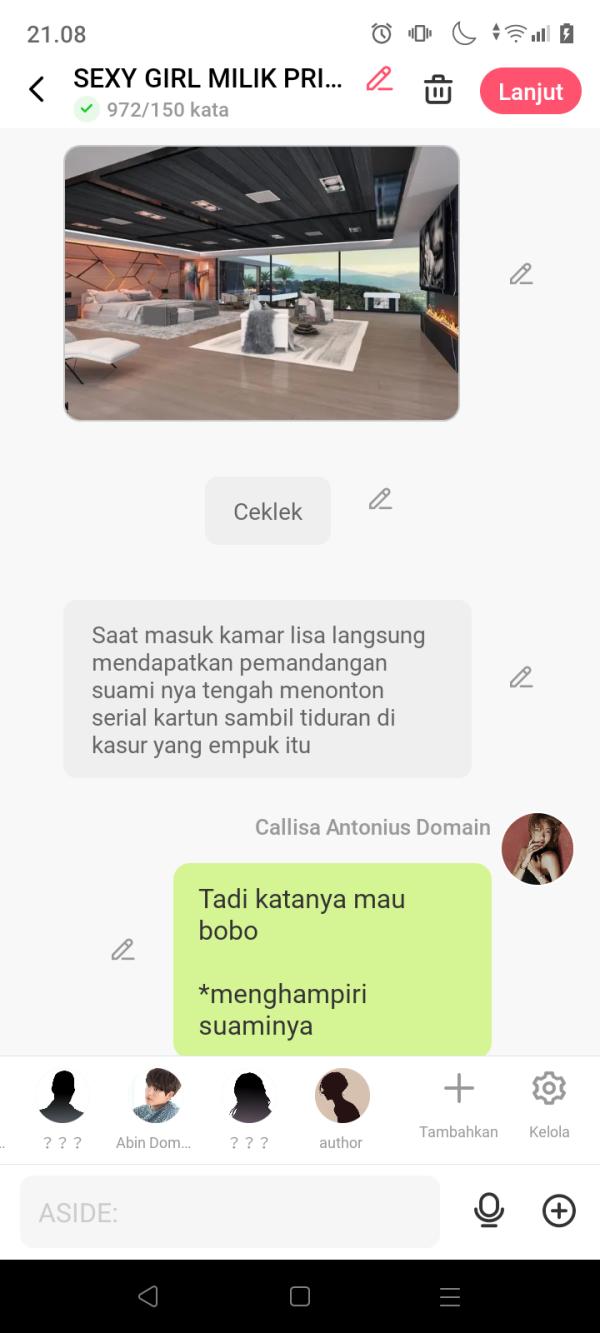The image size is (600, 1333).
Task: Edit the "Saat masuk kamar lisa" narration
Action: pos(520,678)
